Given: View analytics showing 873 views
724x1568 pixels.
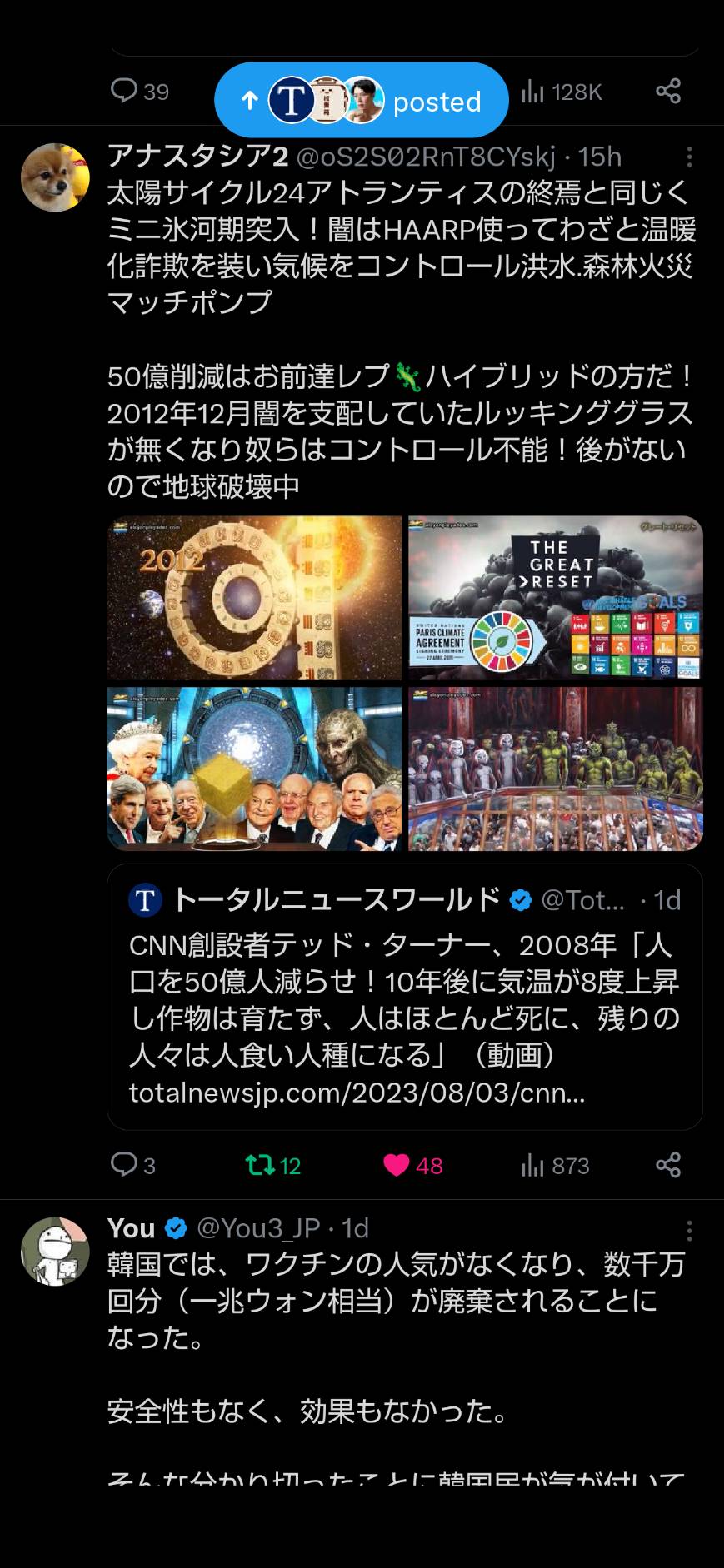Looking at the screenshot, I should pyautogui.click(x=555, y=1165).
